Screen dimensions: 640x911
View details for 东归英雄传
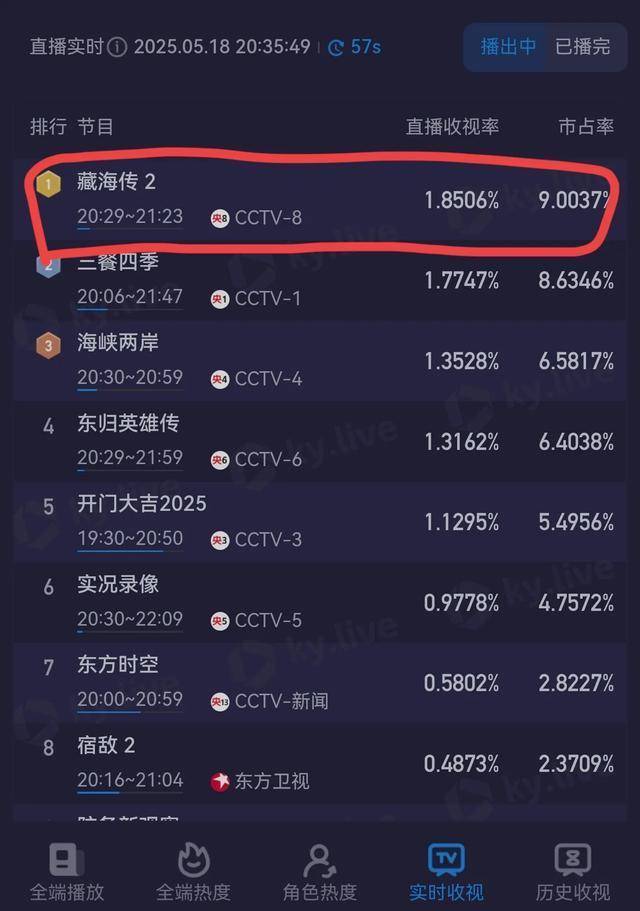(320, 441)
